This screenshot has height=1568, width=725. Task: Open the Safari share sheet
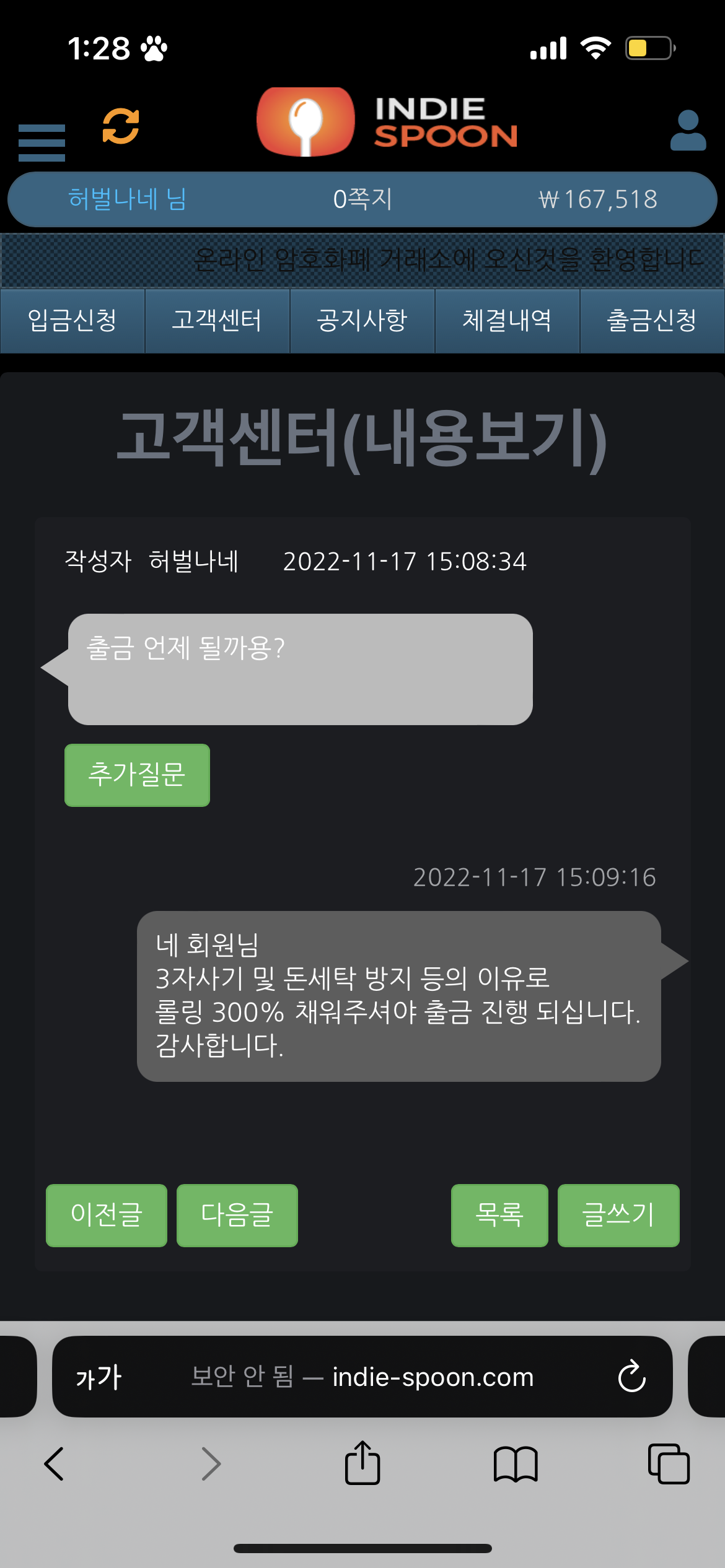click(x=362, y=1464)
